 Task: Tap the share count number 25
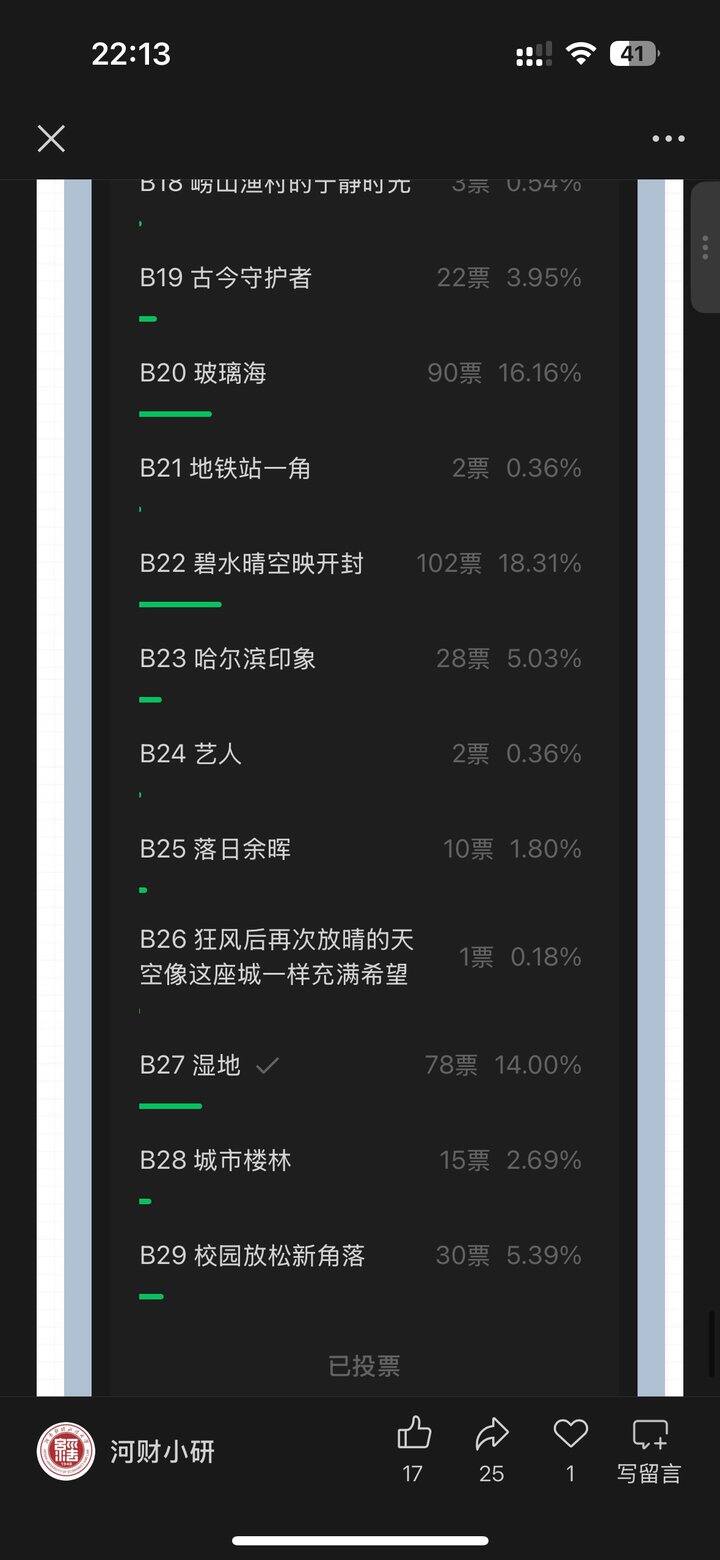click(491, 1472)
